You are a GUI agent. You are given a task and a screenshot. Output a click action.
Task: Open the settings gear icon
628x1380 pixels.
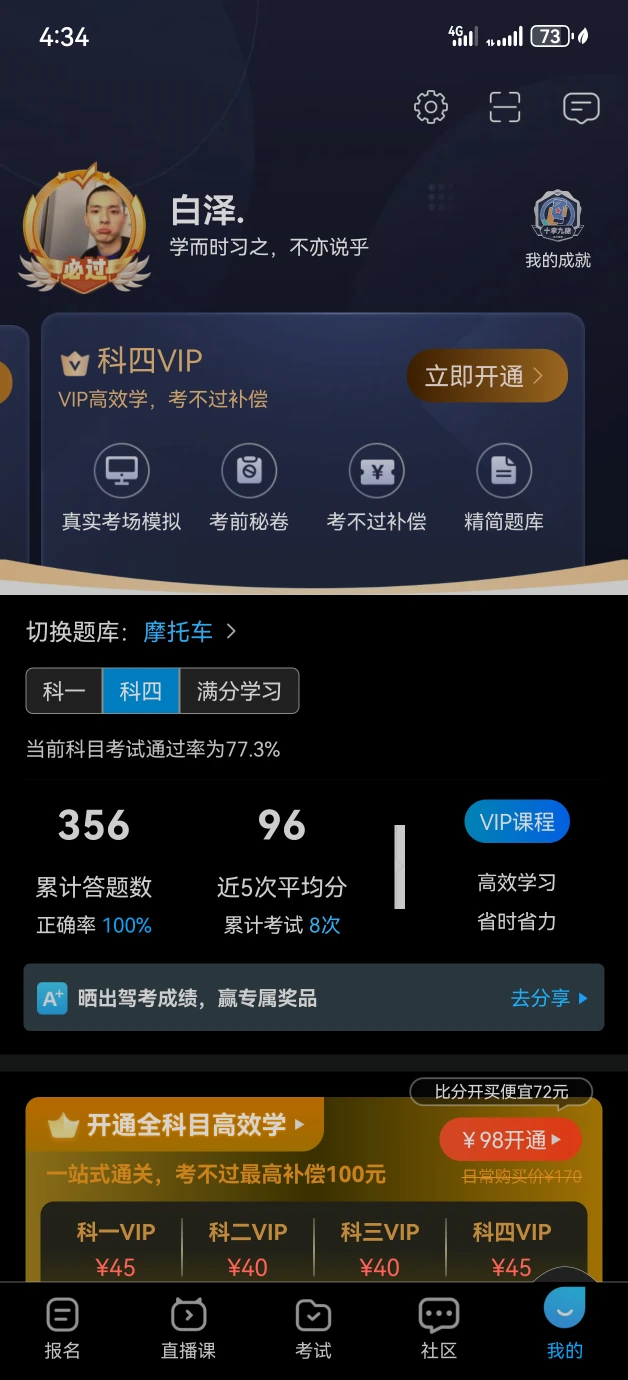coord(431,107)
